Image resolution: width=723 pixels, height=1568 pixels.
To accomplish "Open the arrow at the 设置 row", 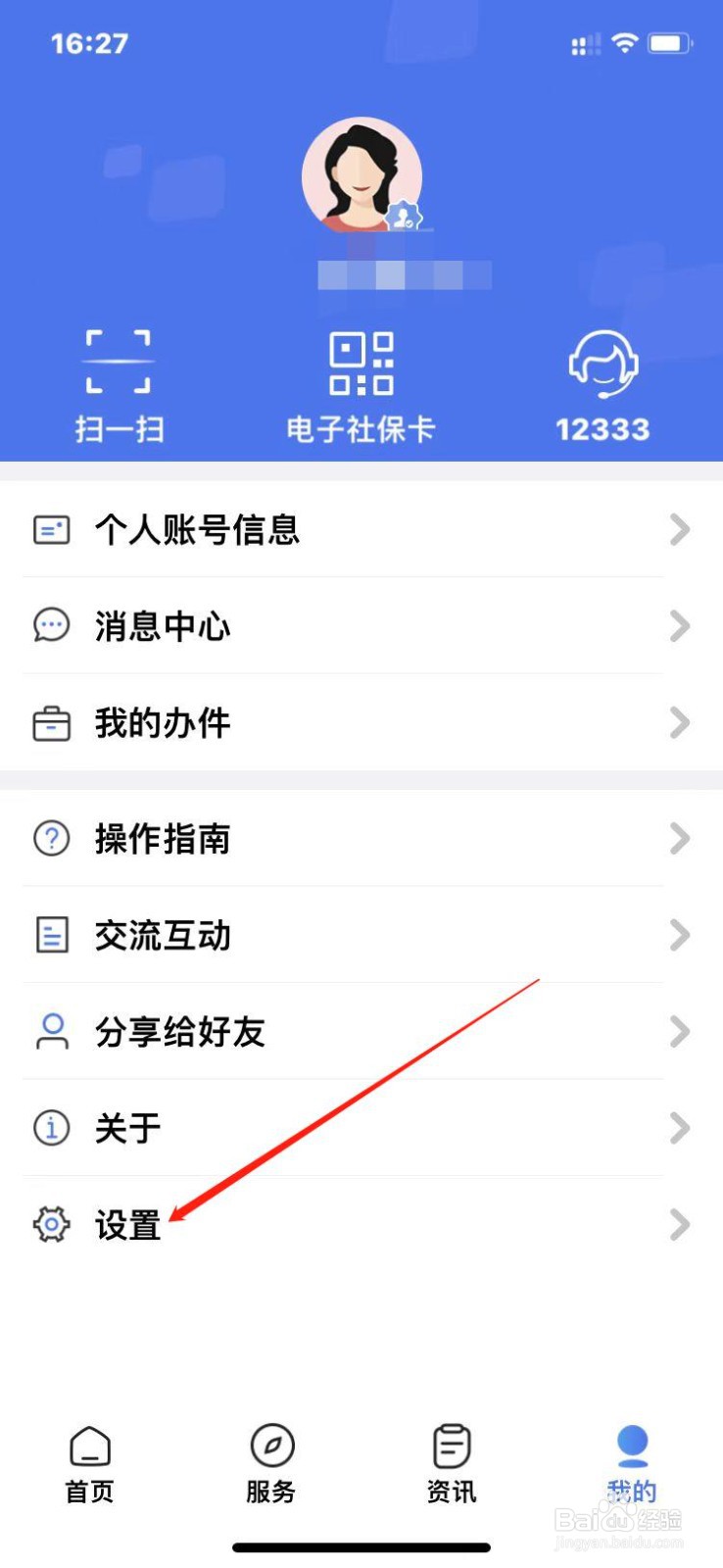I will pyautogui.click(x=680, y=1224).
